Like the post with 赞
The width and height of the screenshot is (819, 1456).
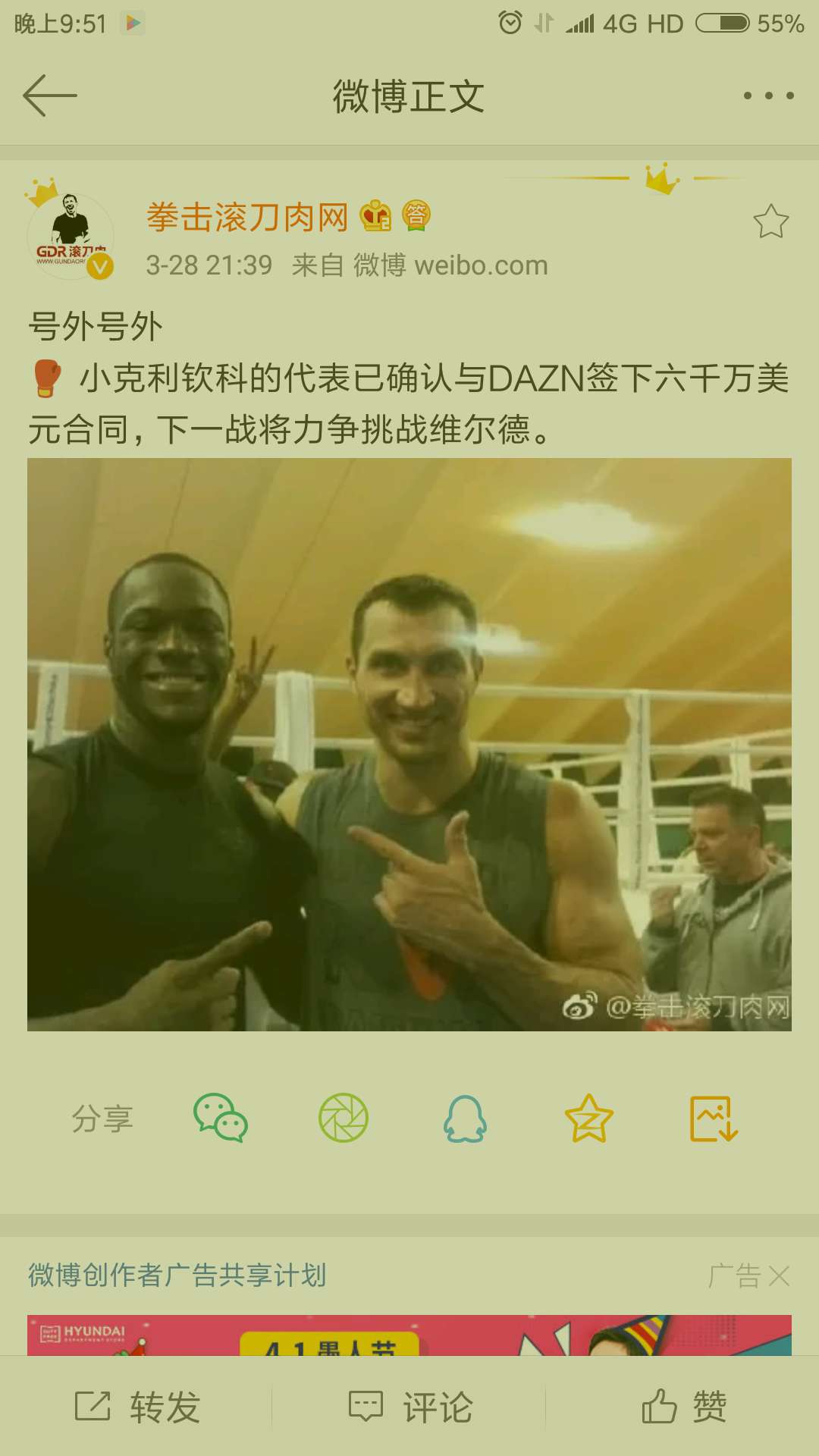(x=684, y=1407)
